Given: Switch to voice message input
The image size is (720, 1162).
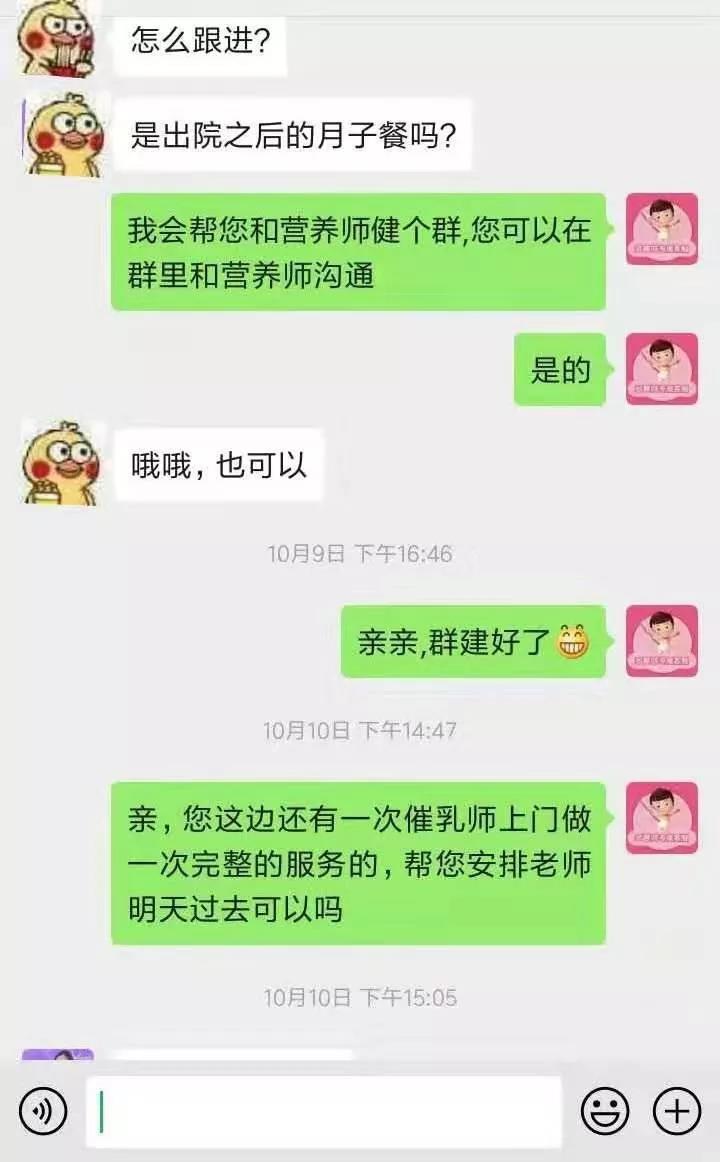Looking at the screenshot, I should (43, 1111).
